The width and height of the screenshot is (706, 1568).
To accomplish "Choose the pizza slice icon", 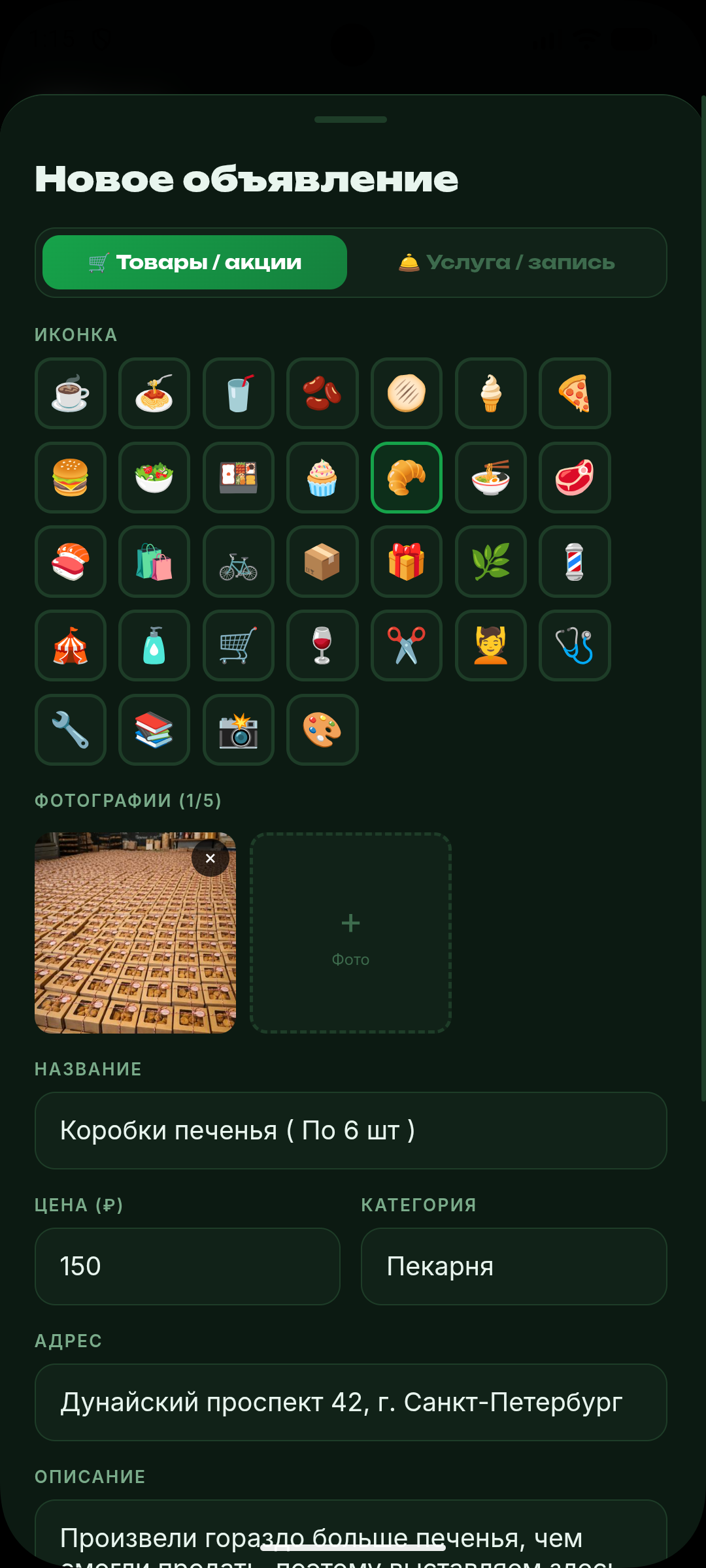I will pos(575,393).
